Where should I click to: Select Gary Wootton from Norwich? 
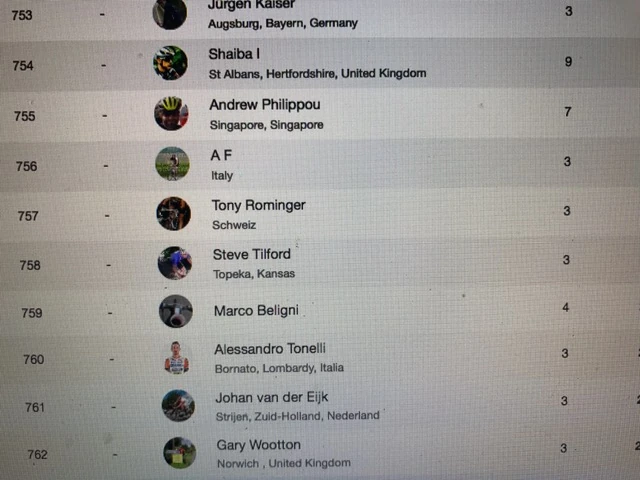click(258, 445)
